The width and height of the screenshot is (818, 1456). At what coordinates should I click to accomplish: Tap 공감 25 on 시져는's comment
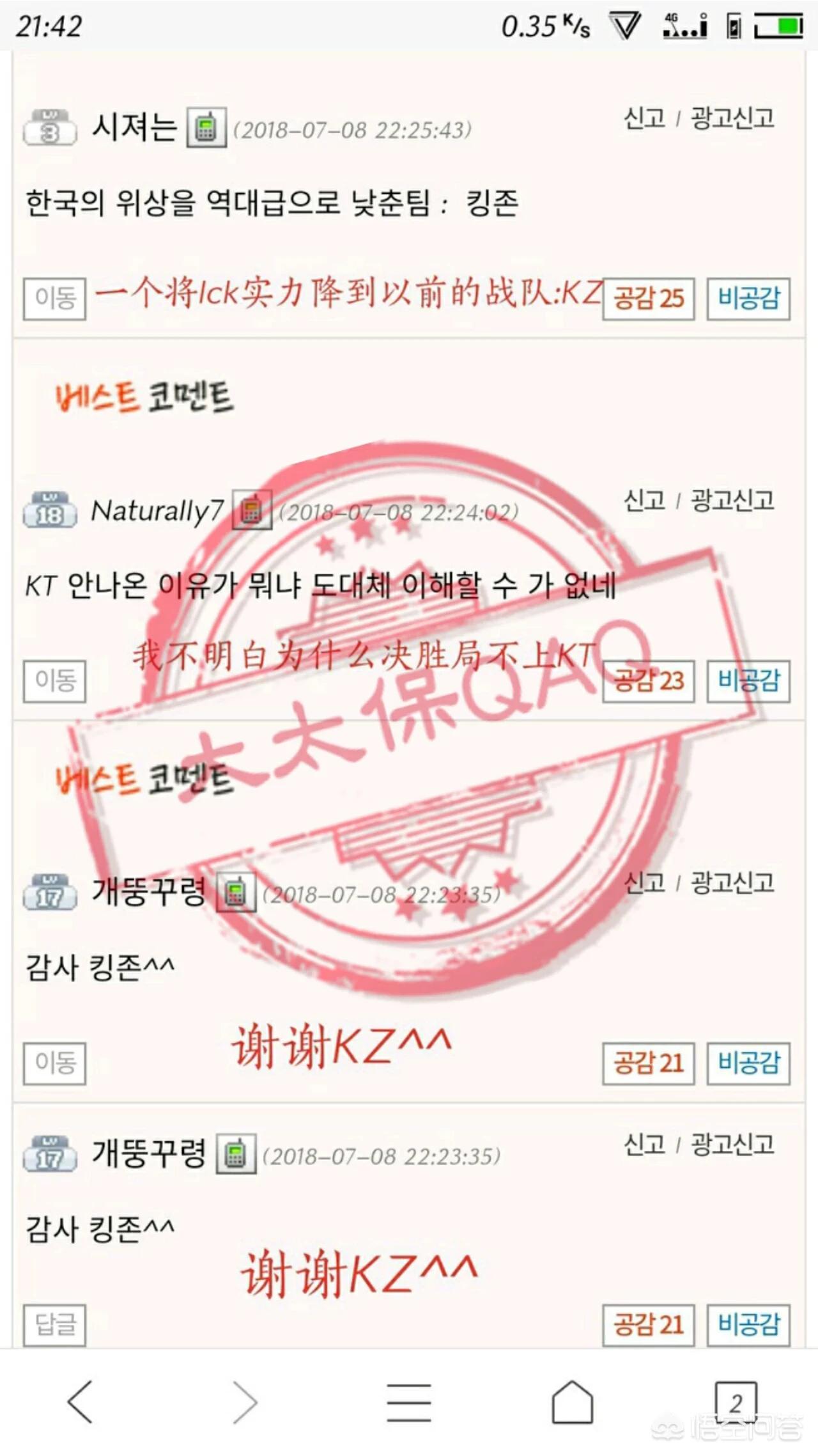click(x=648, y=299)
